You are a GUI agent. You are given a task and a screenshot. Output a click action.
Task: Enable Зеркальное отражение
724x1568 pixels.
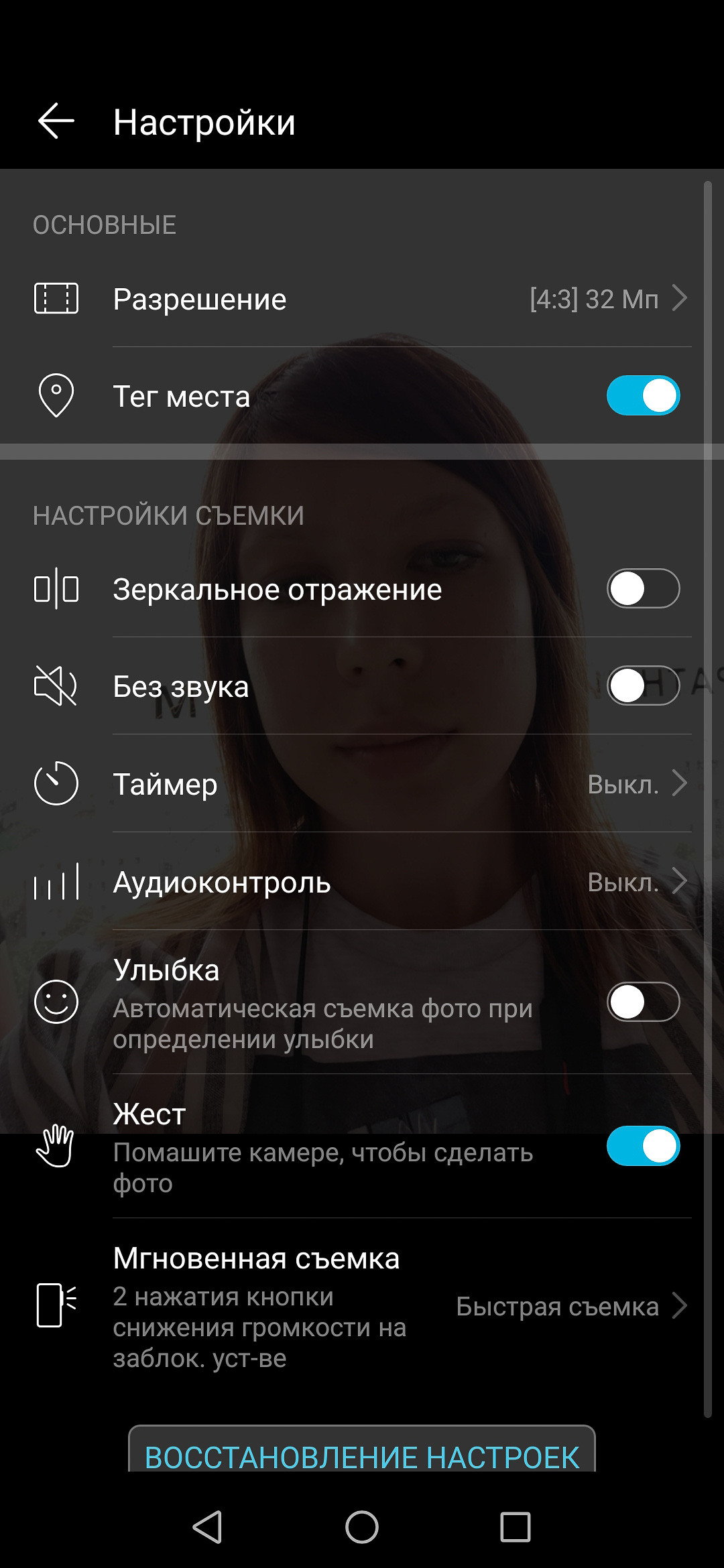coord(643,589)
